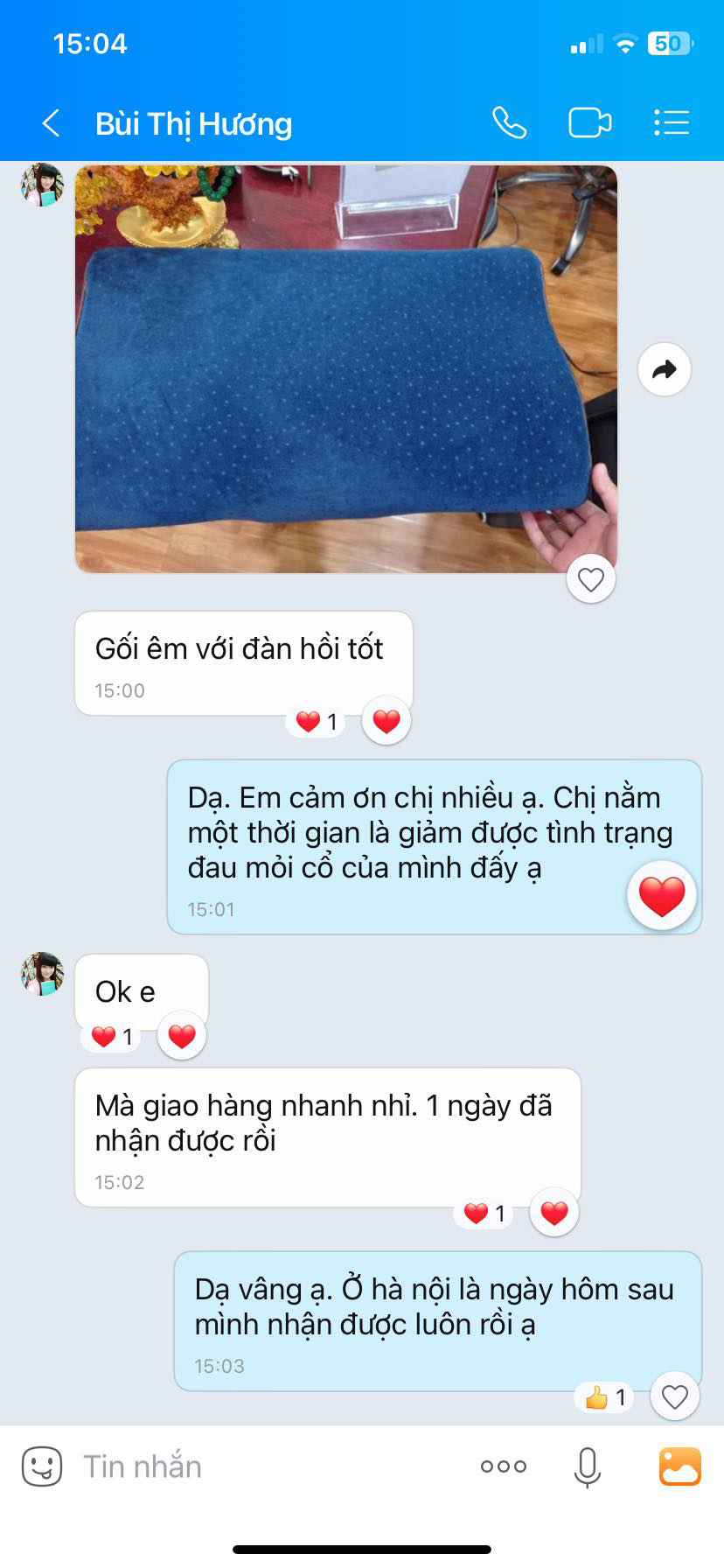Tap heart reaction on "Ok e" message
Image resolution: width=724 pixels, height=1568 pixels.
point(182,1037)
